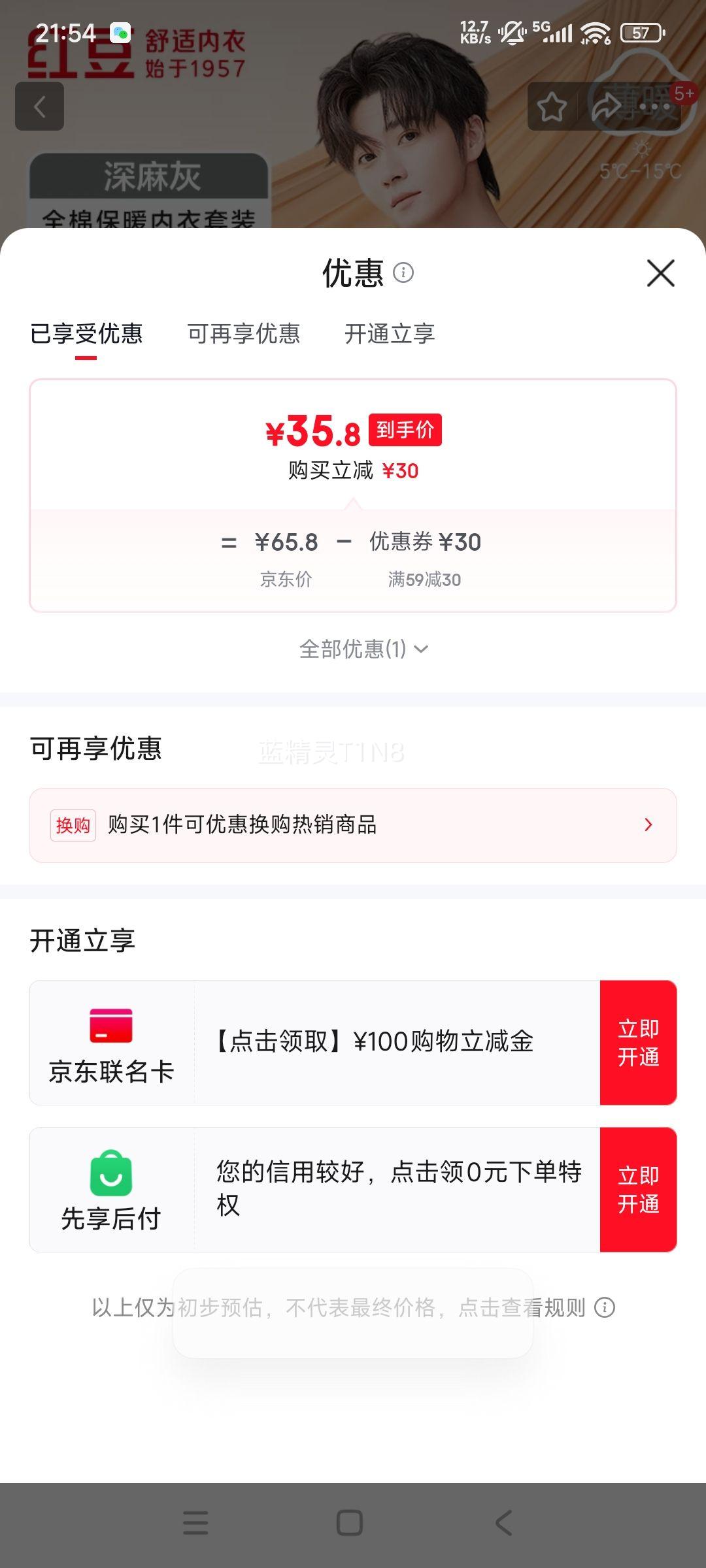Image resolution: width=706 pixels, height=1568 pixels.
Task: Switch to the 可再享优惠 tab
Action: (244, 334)
